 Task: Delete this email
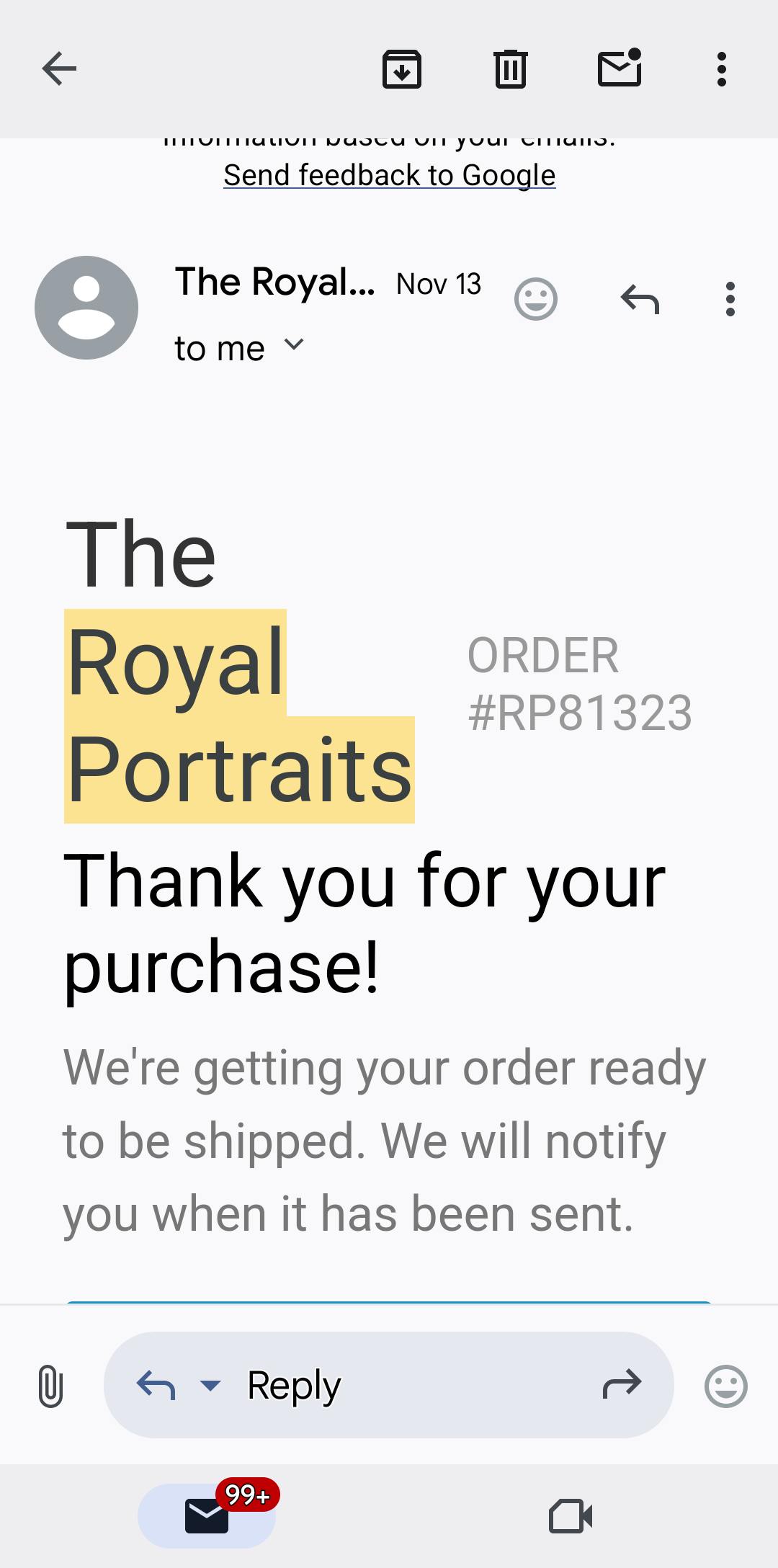pyautogui.click(x=510, y=69)
